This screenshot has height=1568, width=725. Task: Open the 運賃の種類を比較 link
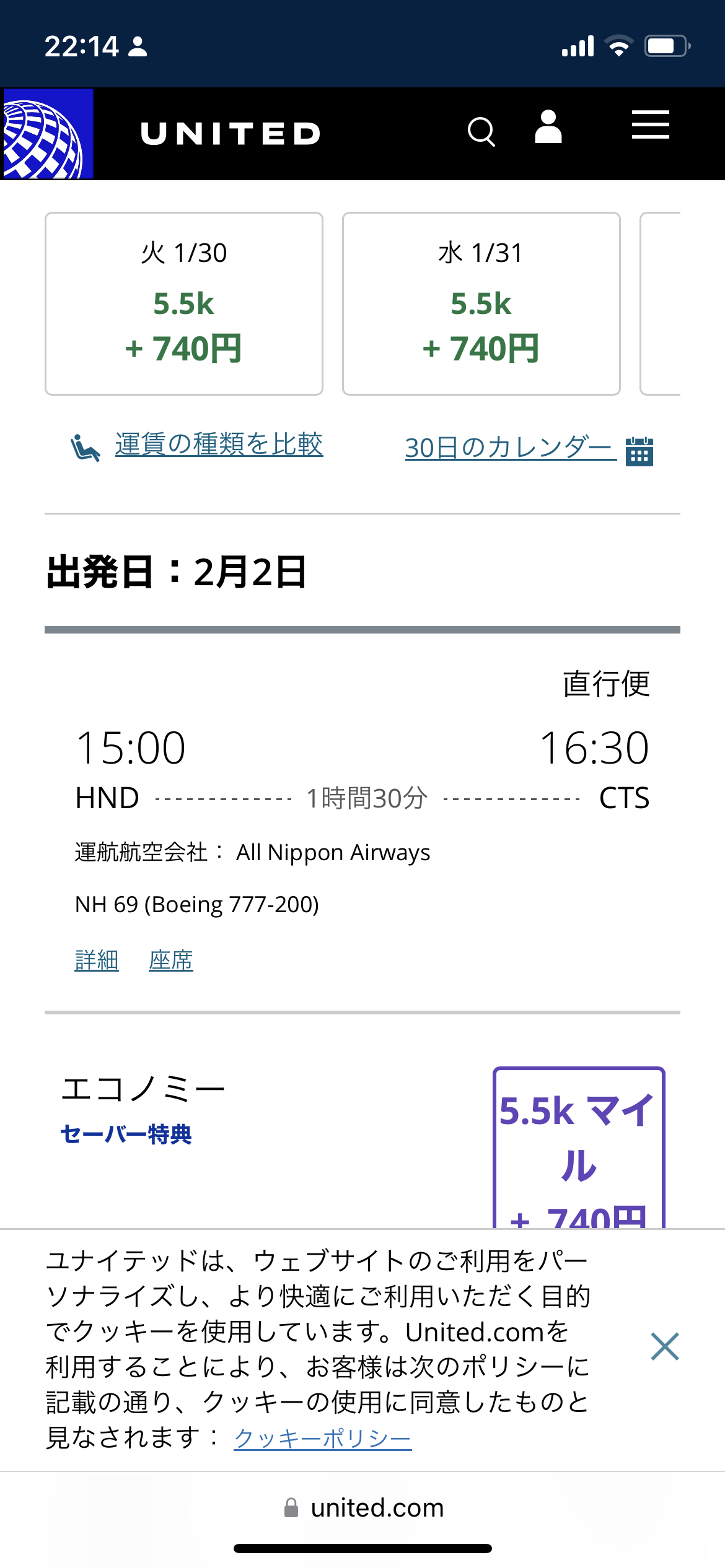(x=218, y=445)
